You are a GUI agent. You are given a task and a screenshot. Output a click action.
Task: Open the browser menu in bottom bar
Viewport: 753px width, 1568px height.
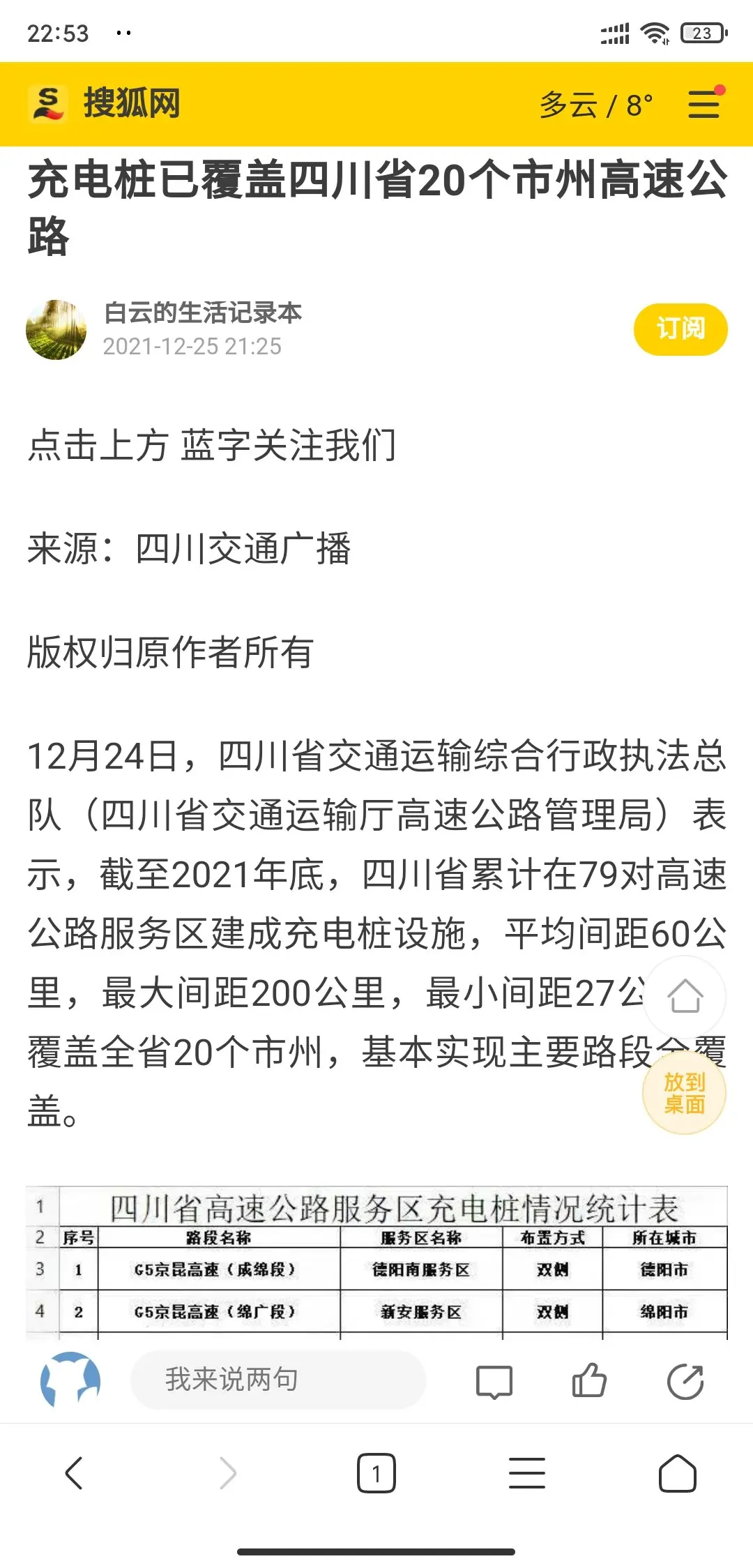coord(527,1473)
